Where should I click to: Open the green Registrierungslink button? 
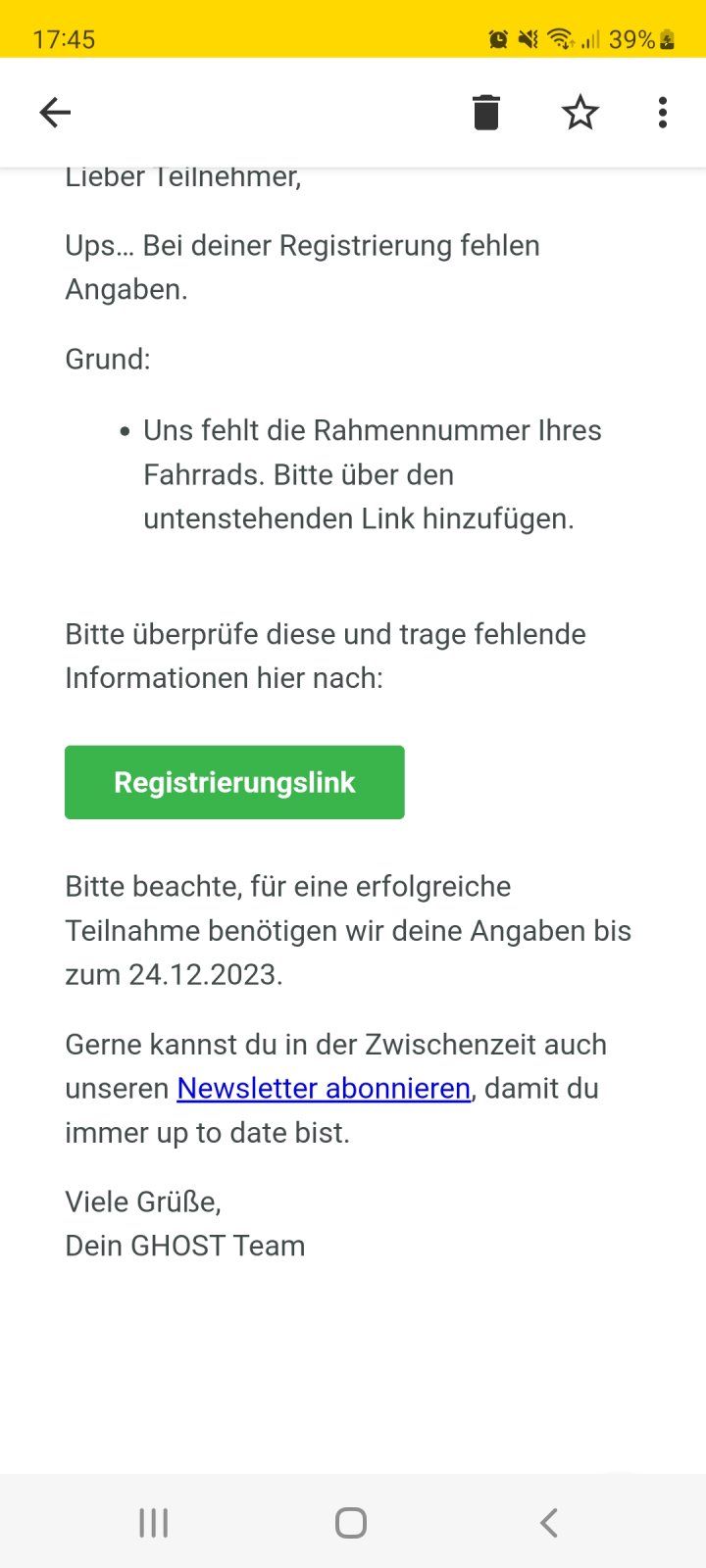[x=234, y=782]
